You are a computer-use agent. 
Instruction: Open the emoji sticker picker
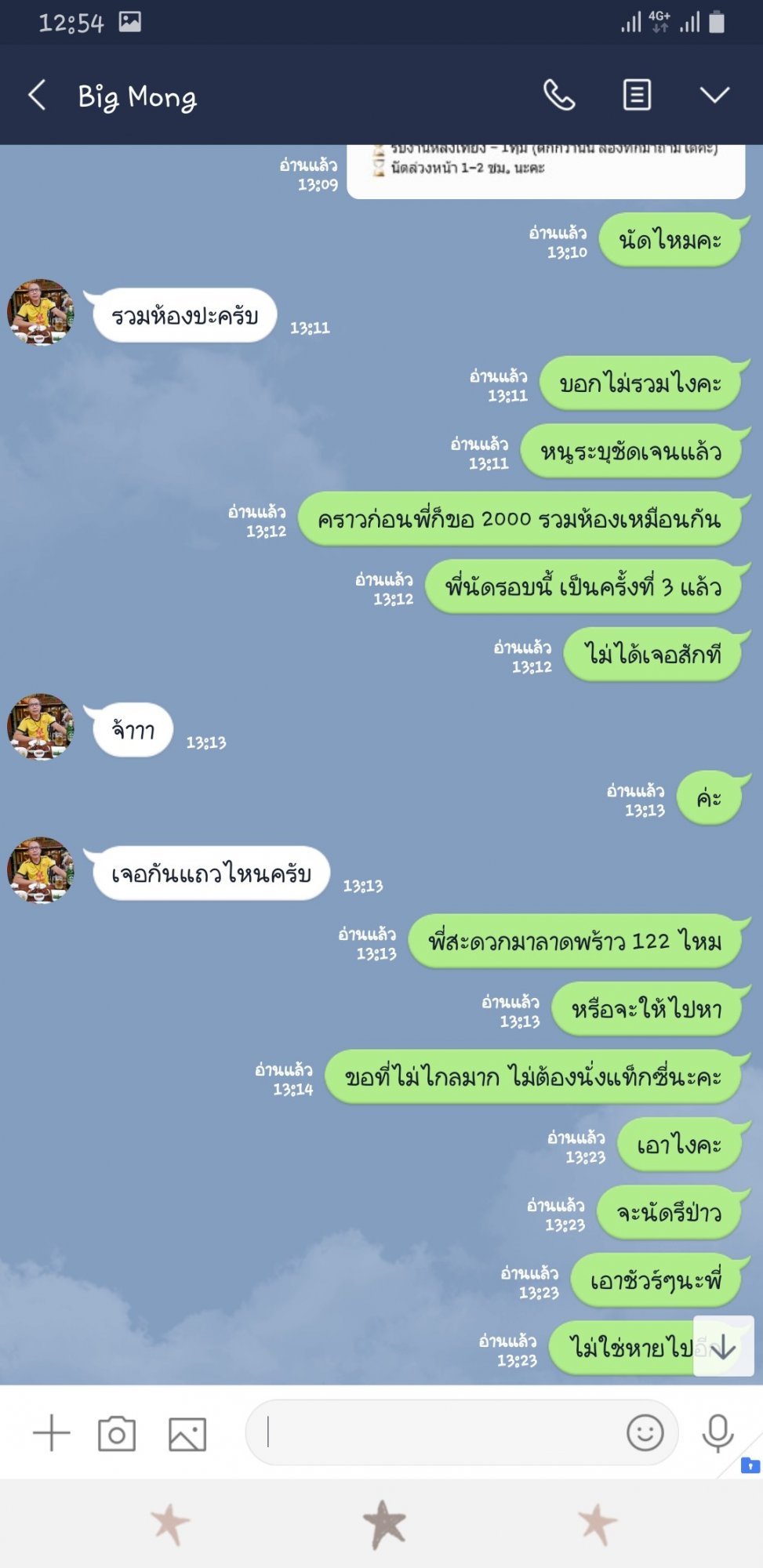point(645,1432)
